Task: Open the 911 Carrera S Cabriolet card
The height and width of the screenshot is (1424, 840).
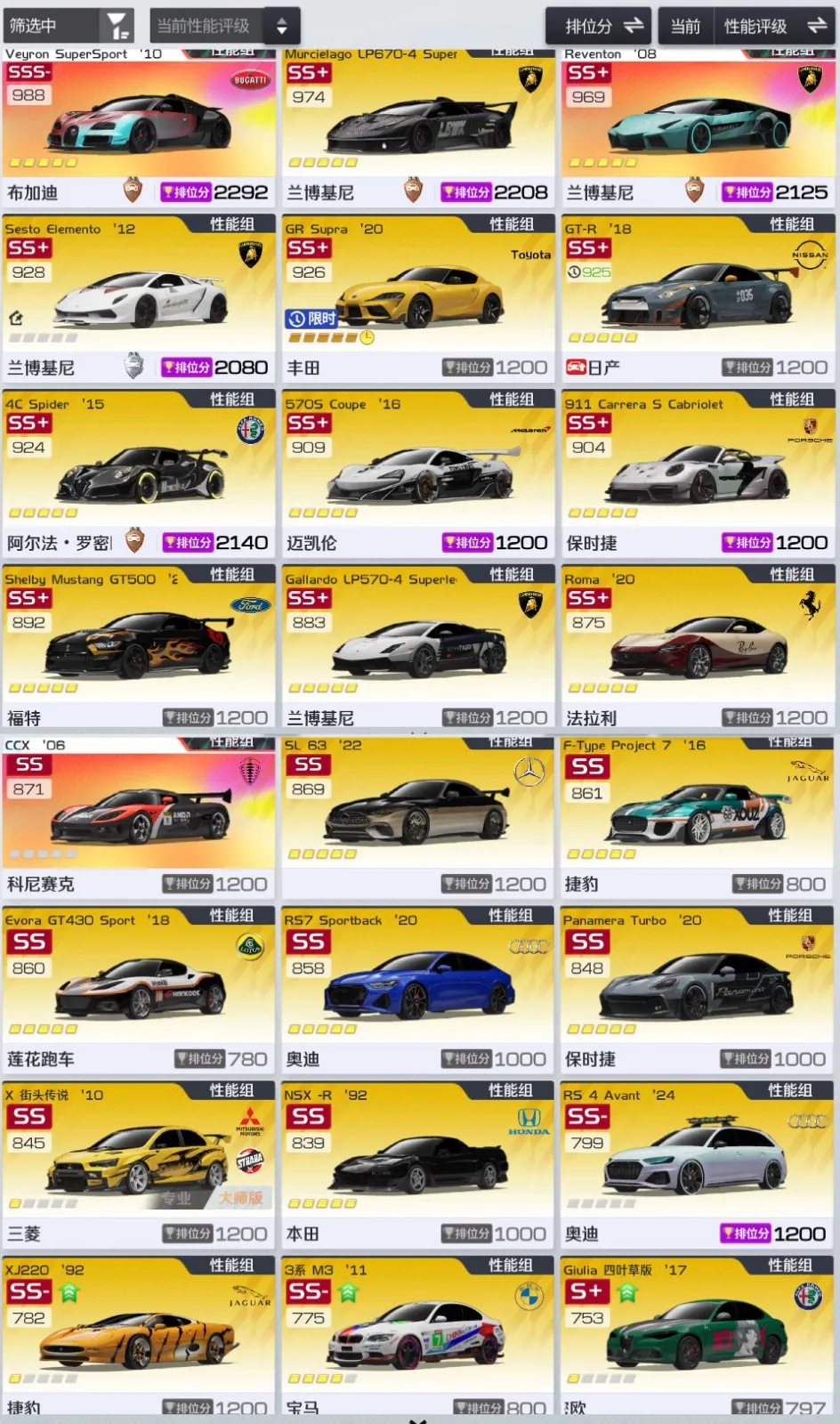Action: pyautogui.click(x=699, y=473)
